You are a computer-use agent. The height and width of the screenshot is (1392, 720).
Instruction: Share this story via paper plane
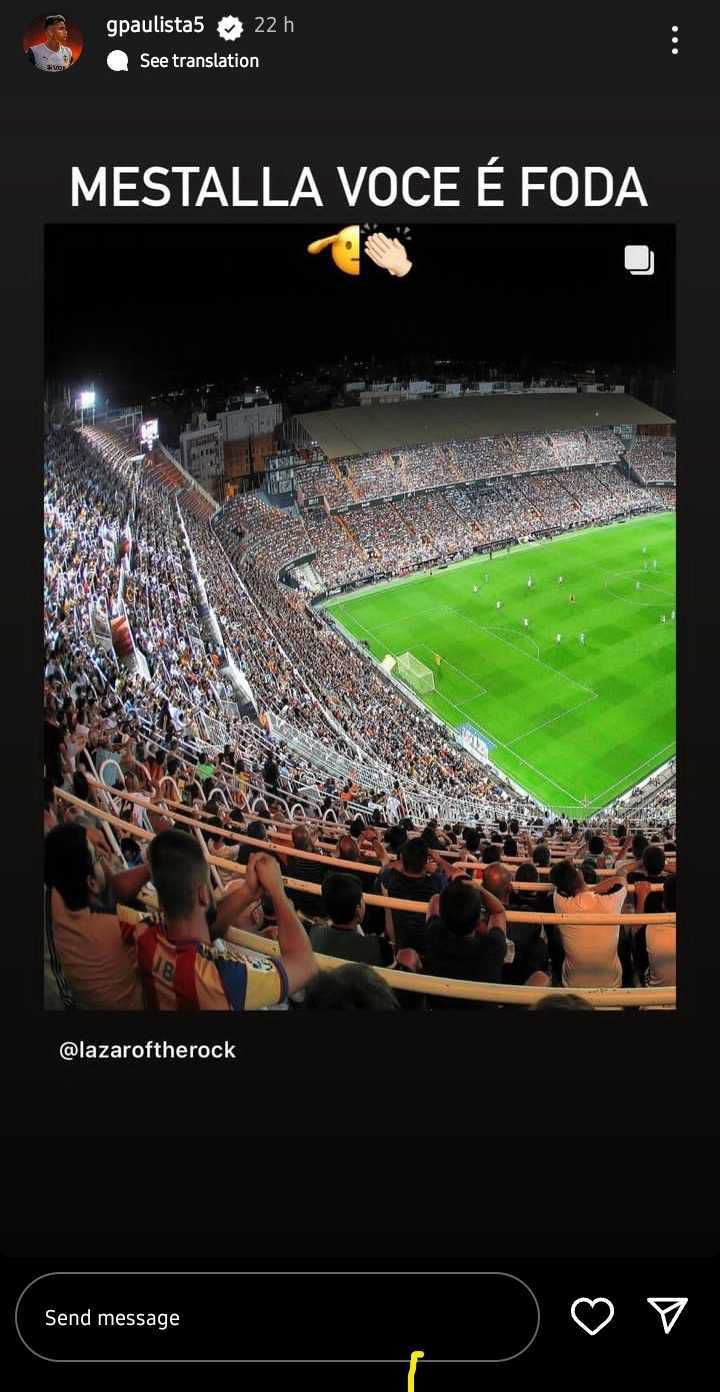tap(667, 1316)
